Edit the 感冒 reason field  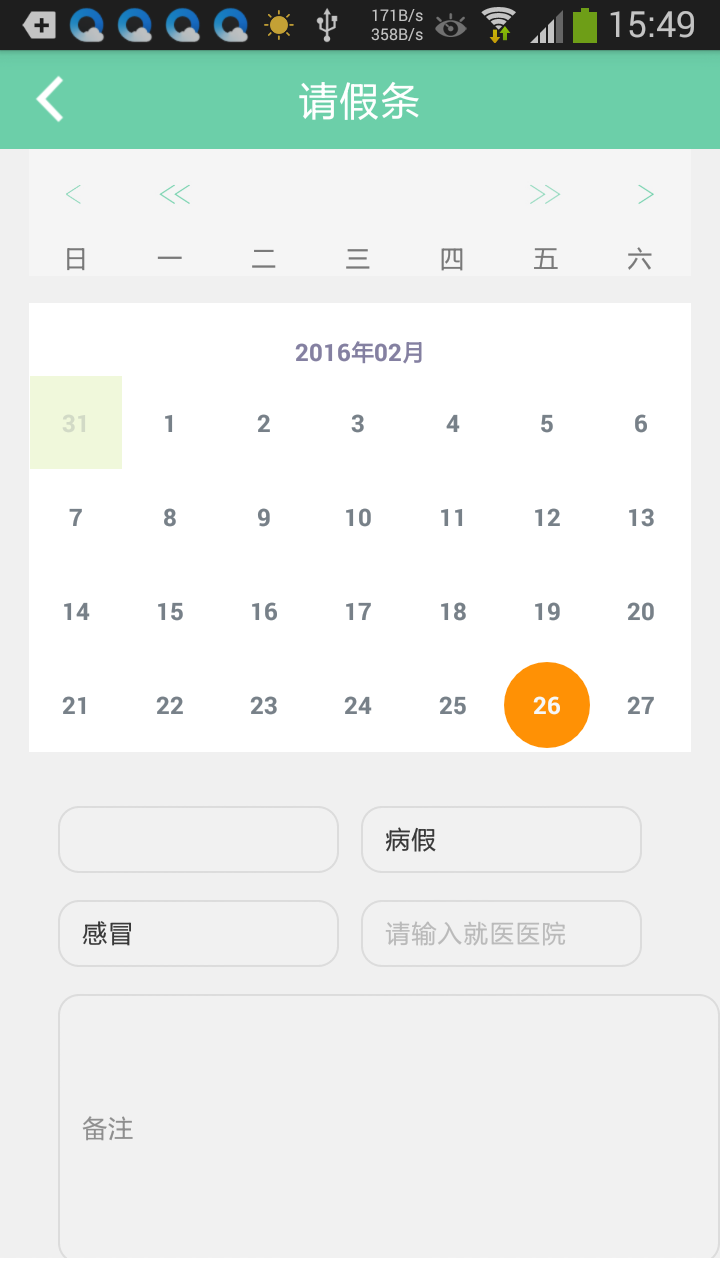point(198,934)
